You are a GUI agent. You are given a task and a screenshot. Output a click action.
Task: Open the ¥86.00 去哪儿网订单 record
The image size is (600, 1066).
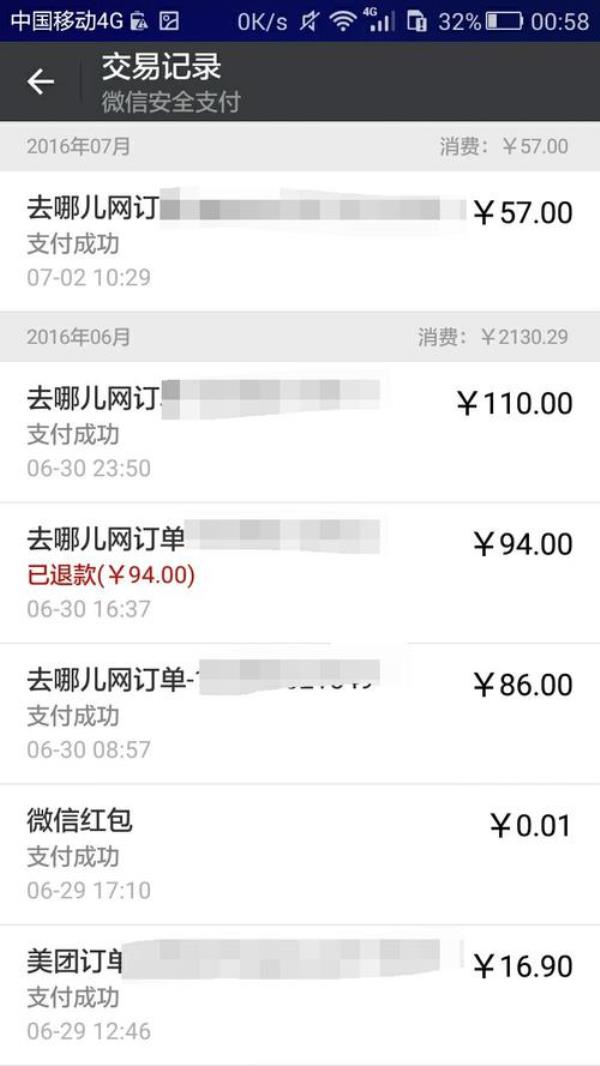300,714
